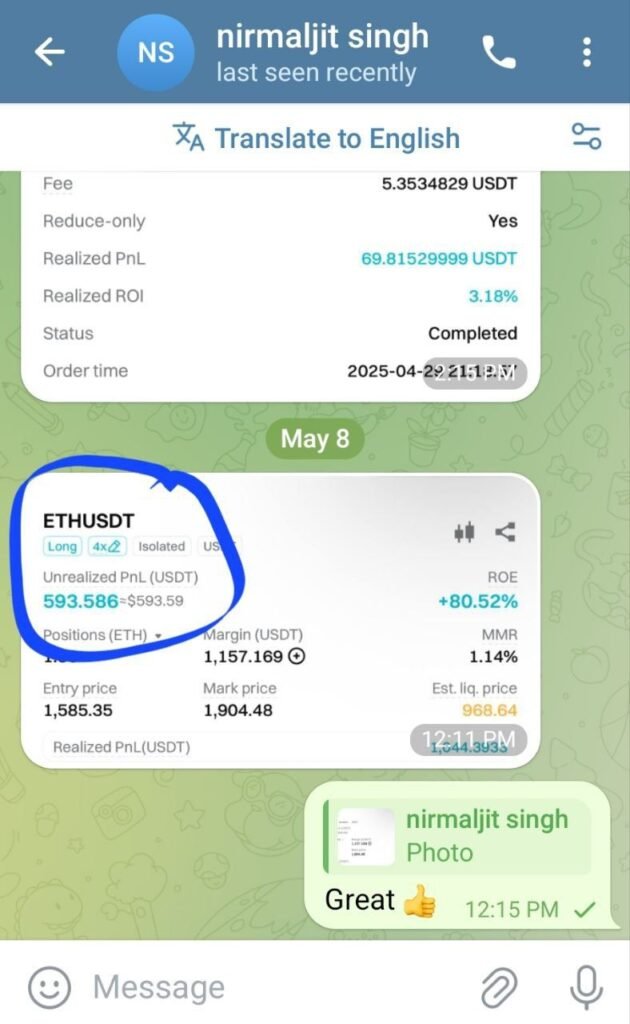Open nirmaljit singh's profile avatar

(x=156, y=52)
